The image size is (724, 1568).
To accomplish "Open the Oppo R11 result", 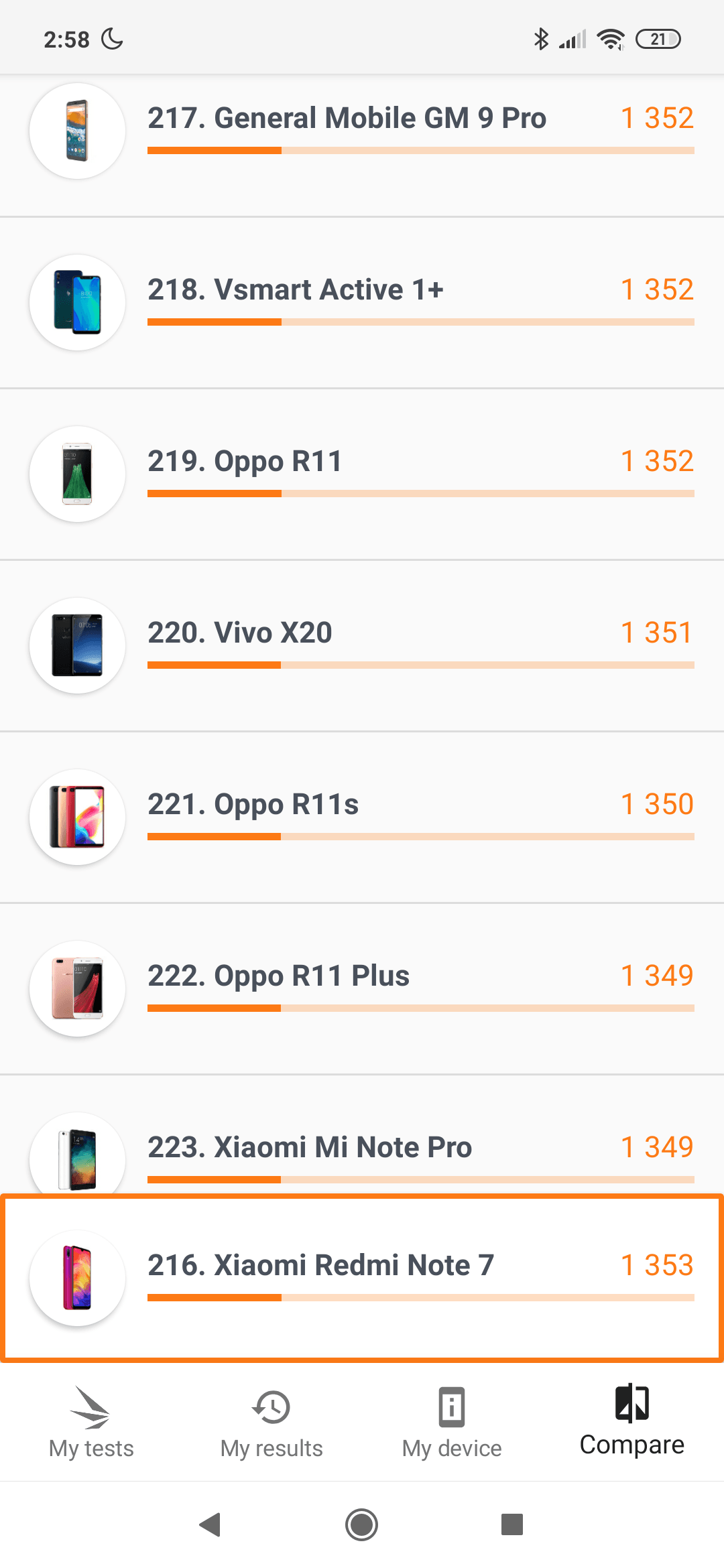I will point(362,474).
